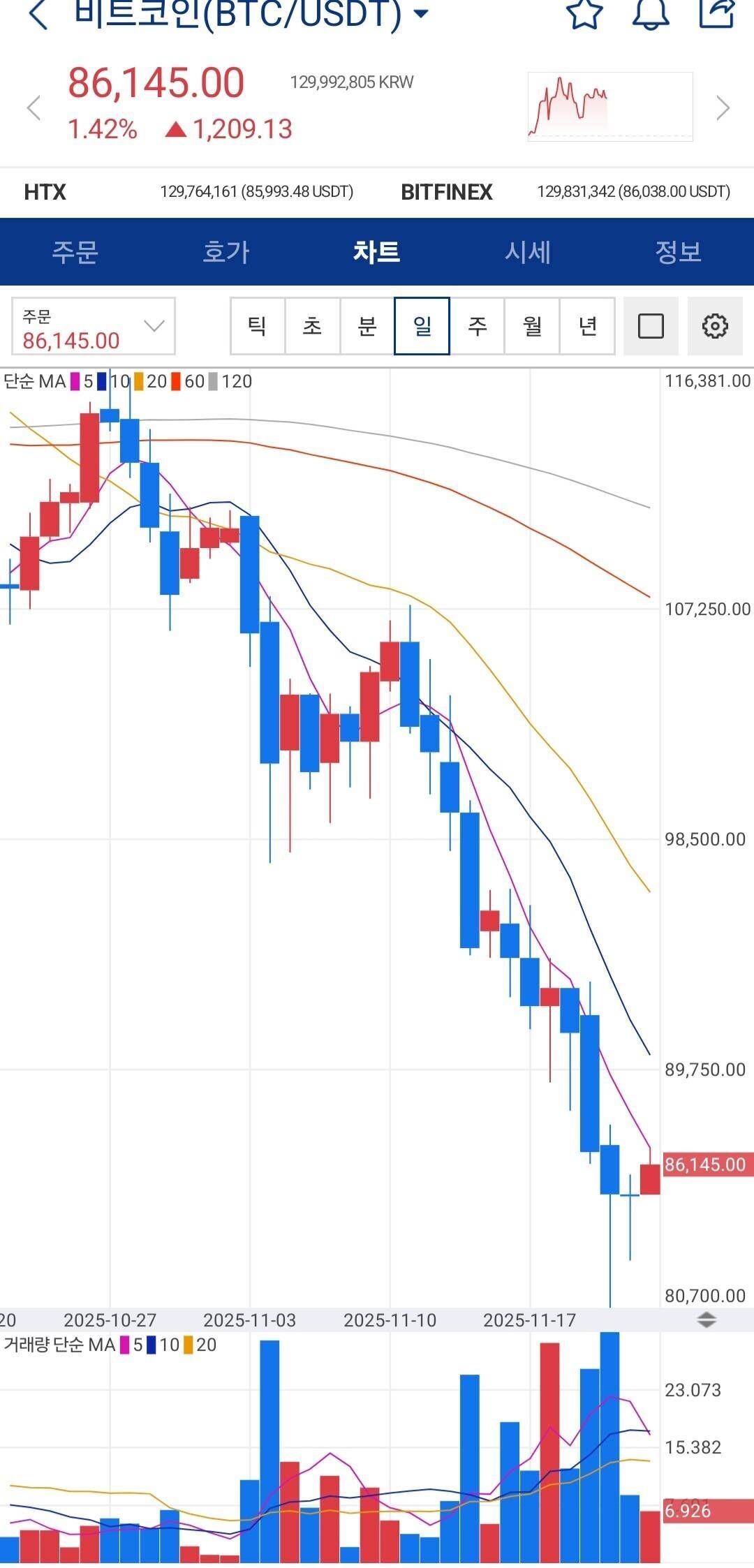Share this Bitcoin chart
754x1568 pixels.
(x=717, y=13)
